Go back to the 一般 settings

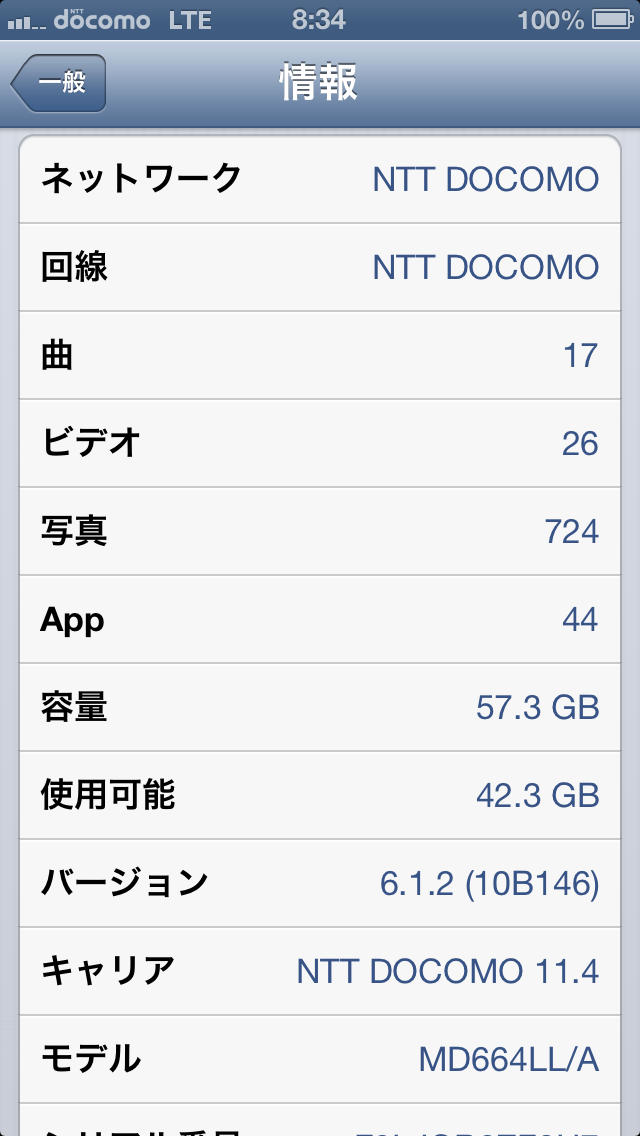59,83
